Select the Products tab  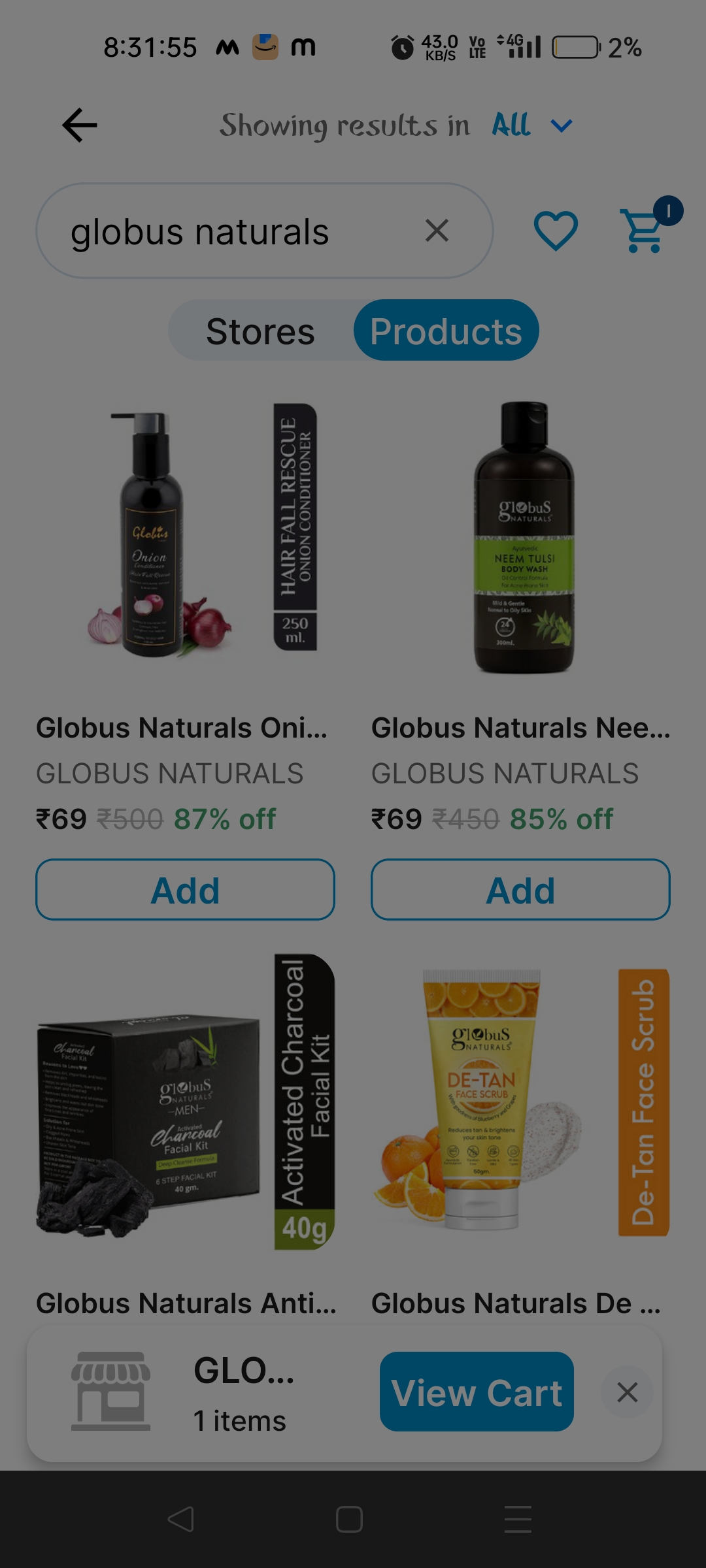click(x=446, y=331)
